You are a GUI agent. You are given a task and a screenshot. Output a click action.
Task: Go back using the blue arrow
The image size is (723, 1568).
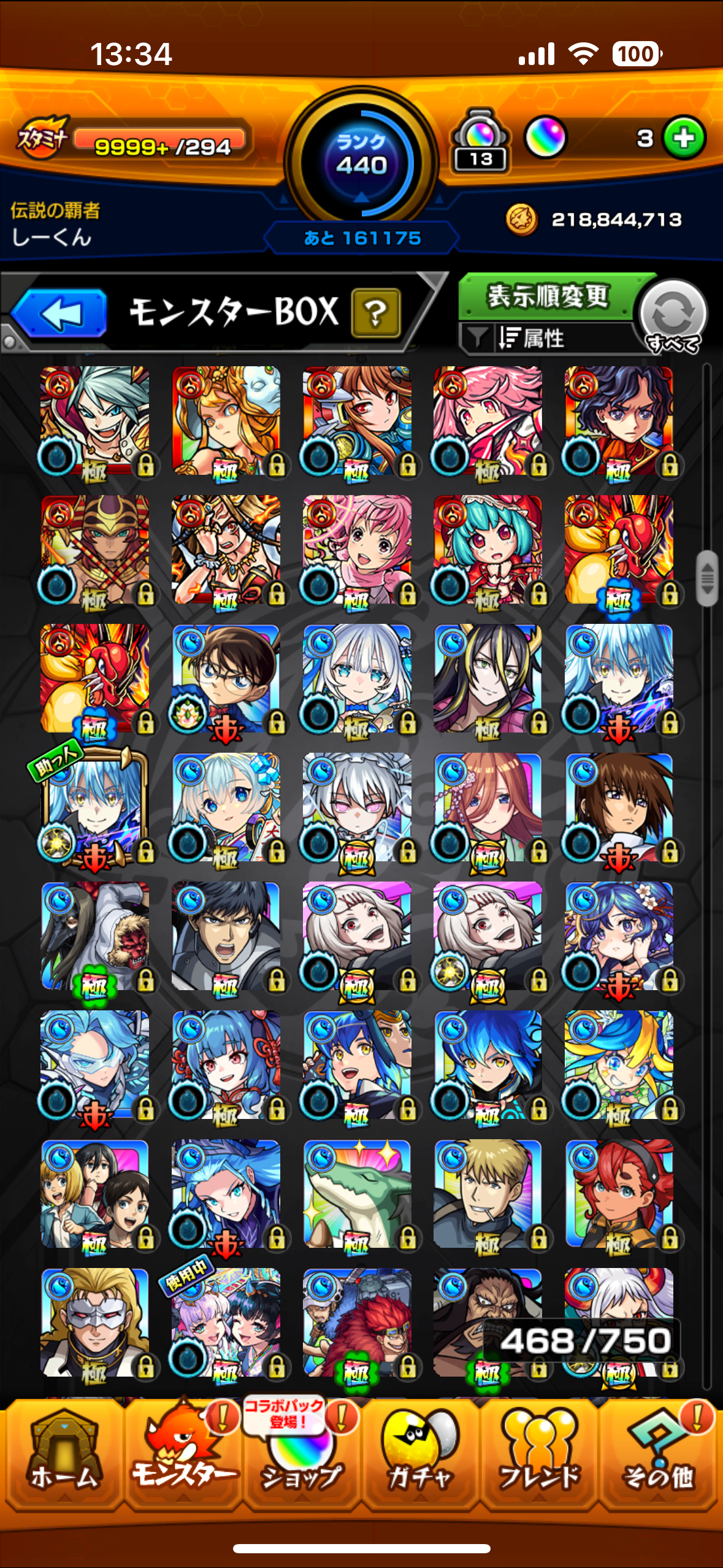point(59,313)
